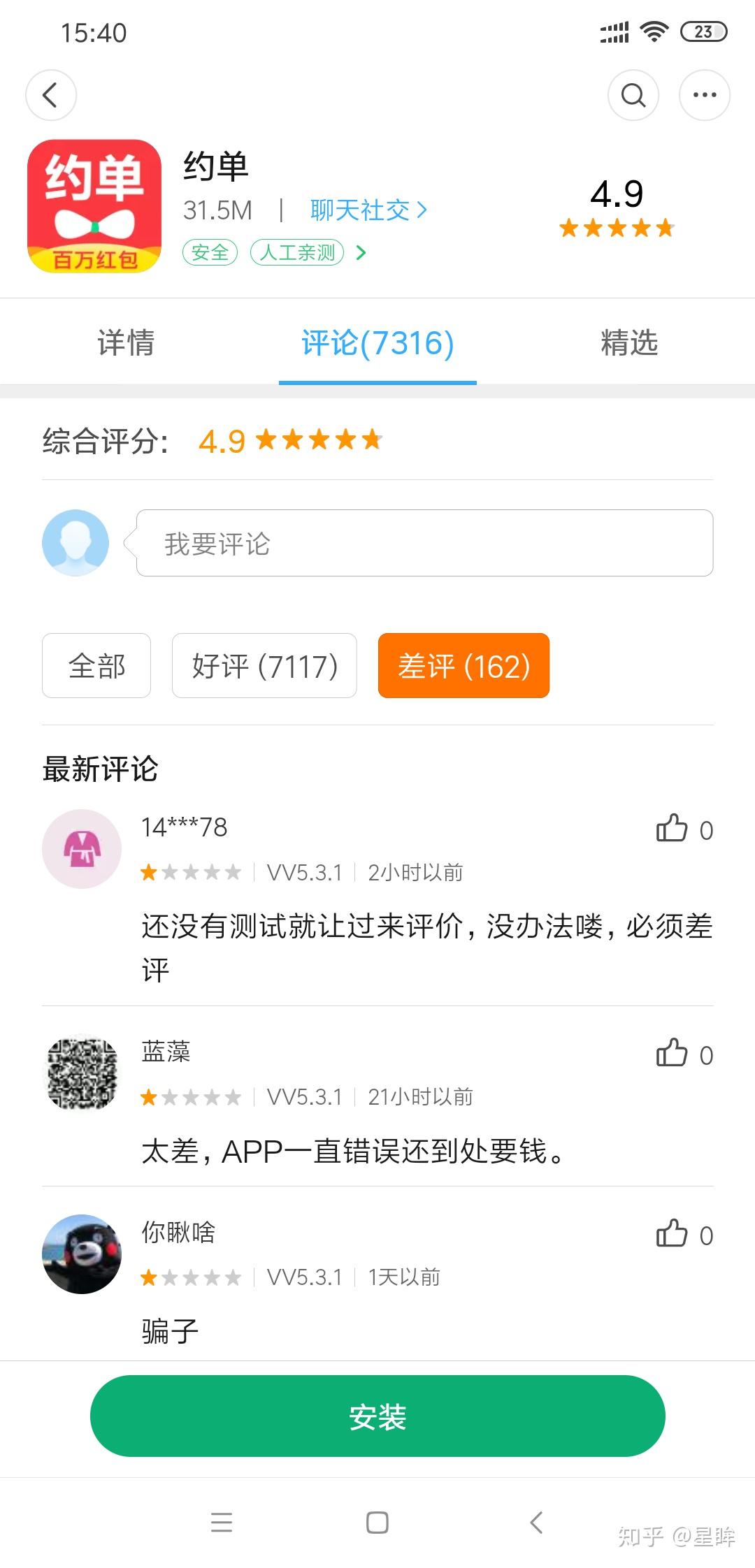Go back using the top-left arrow

[x=51, y=95]
